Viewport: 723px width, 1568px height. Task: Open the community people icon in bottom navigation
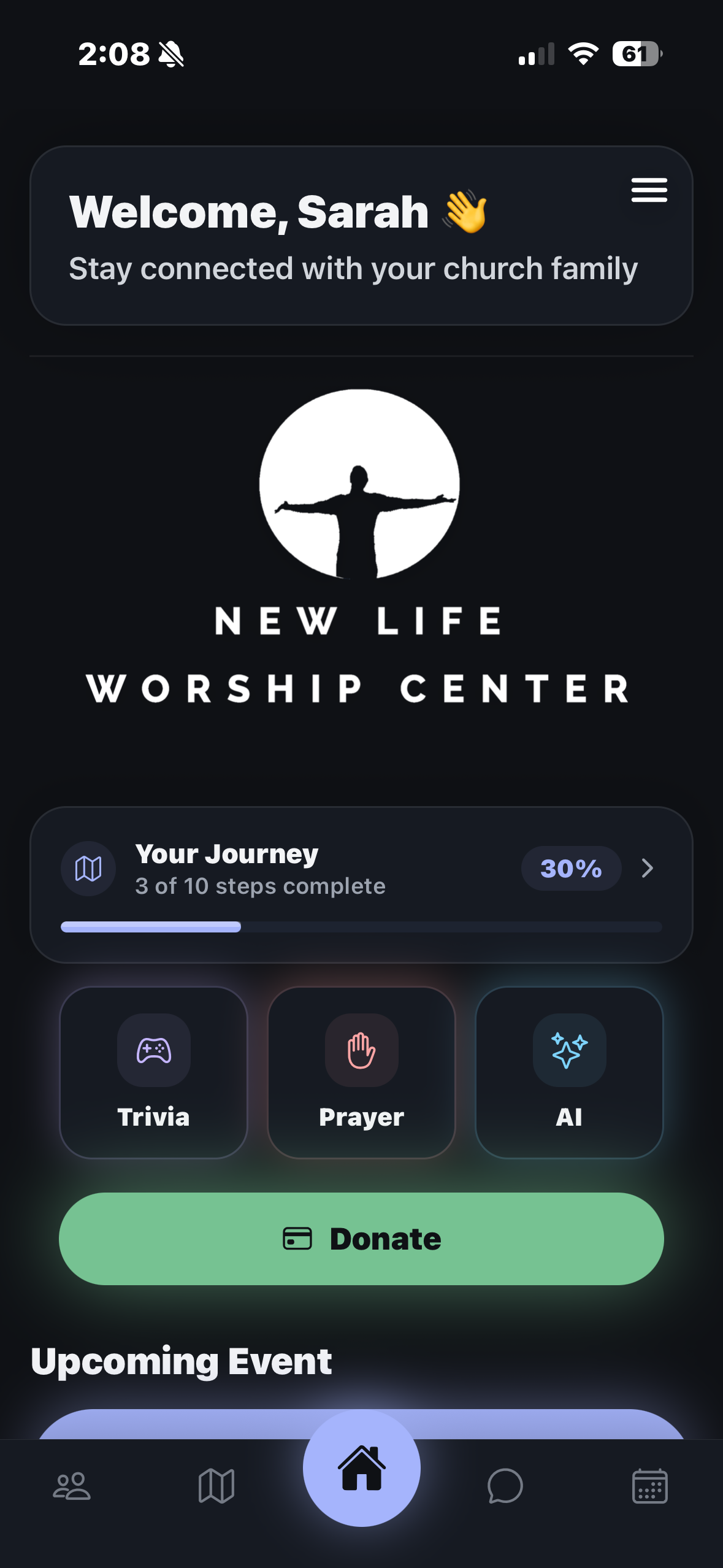pyautogui.click(x=72, y=1485)
